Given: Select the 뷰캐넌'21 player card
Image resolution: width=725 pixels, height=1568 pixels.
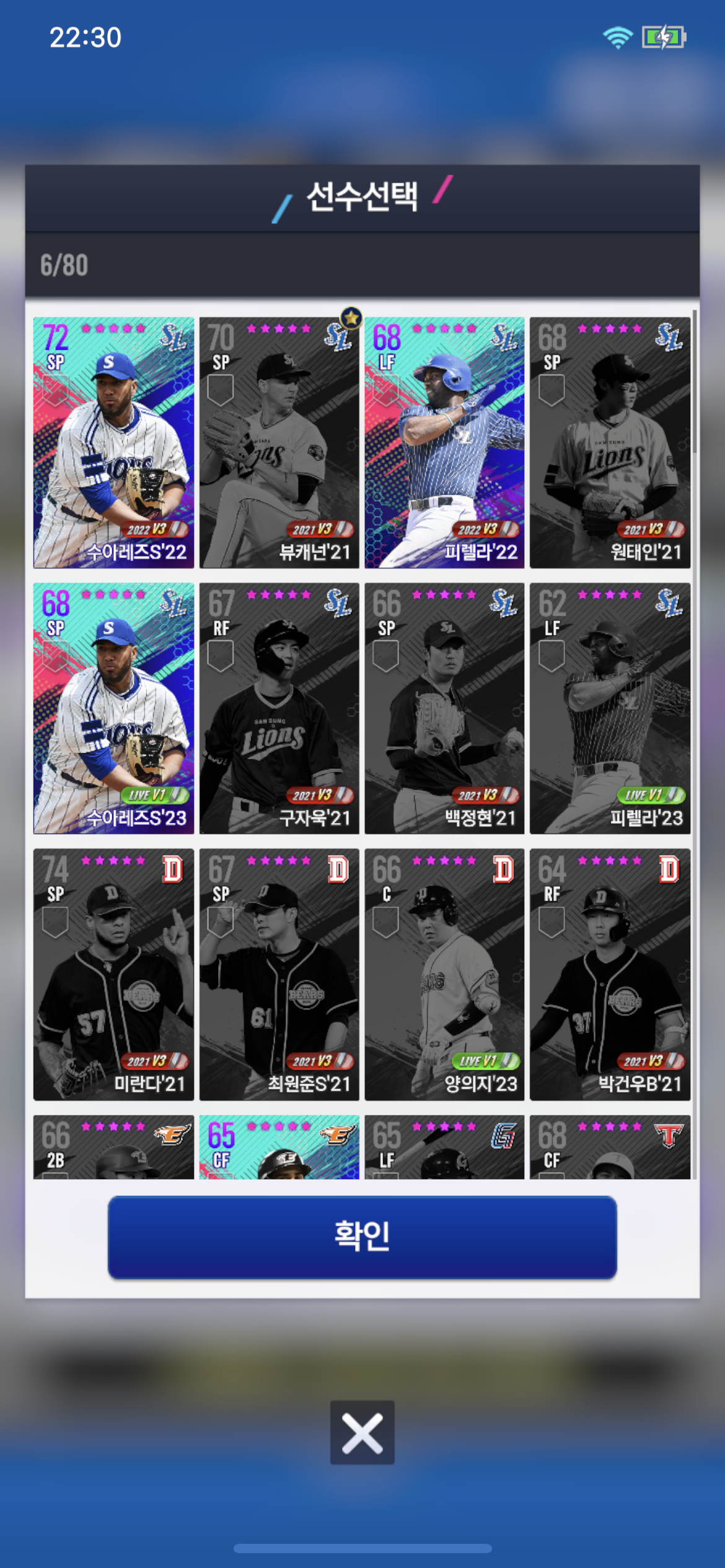Looking at the screenshot, I should tap(279, 442).
